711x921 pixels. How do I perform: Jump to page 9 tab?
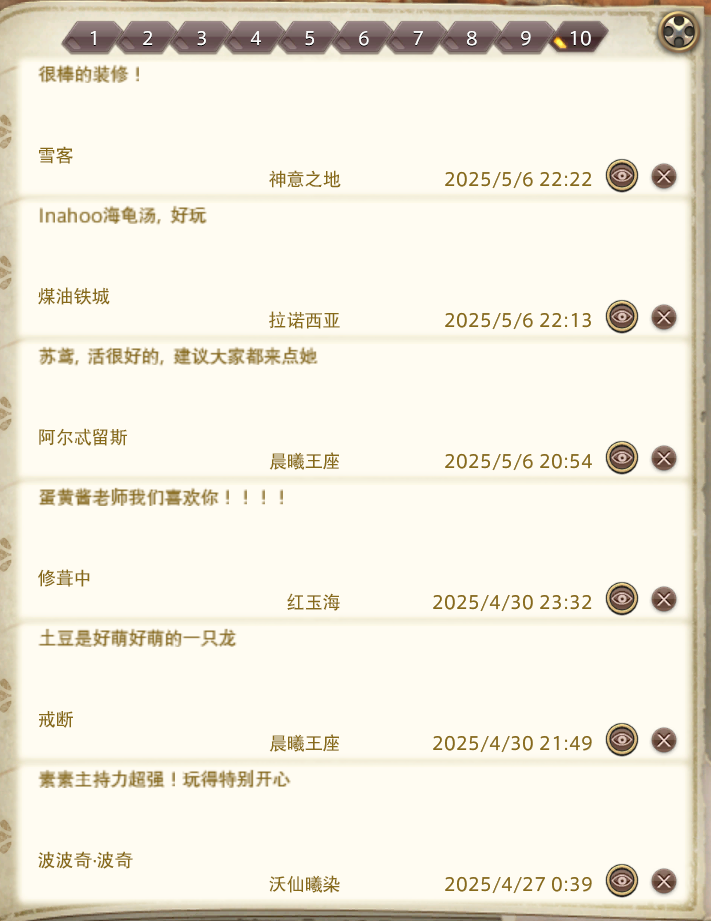click(525, 39)
